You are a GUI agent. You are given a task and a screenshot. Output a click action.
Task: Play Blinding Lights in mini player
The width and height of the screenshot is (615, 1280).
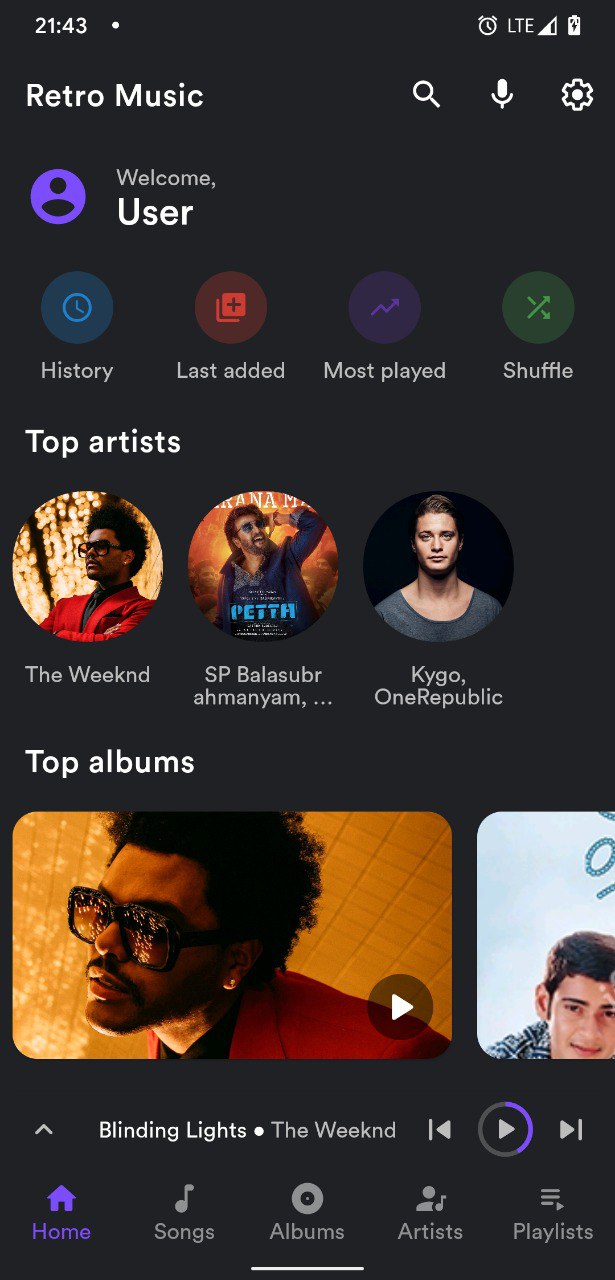(x=505, y=1130)
